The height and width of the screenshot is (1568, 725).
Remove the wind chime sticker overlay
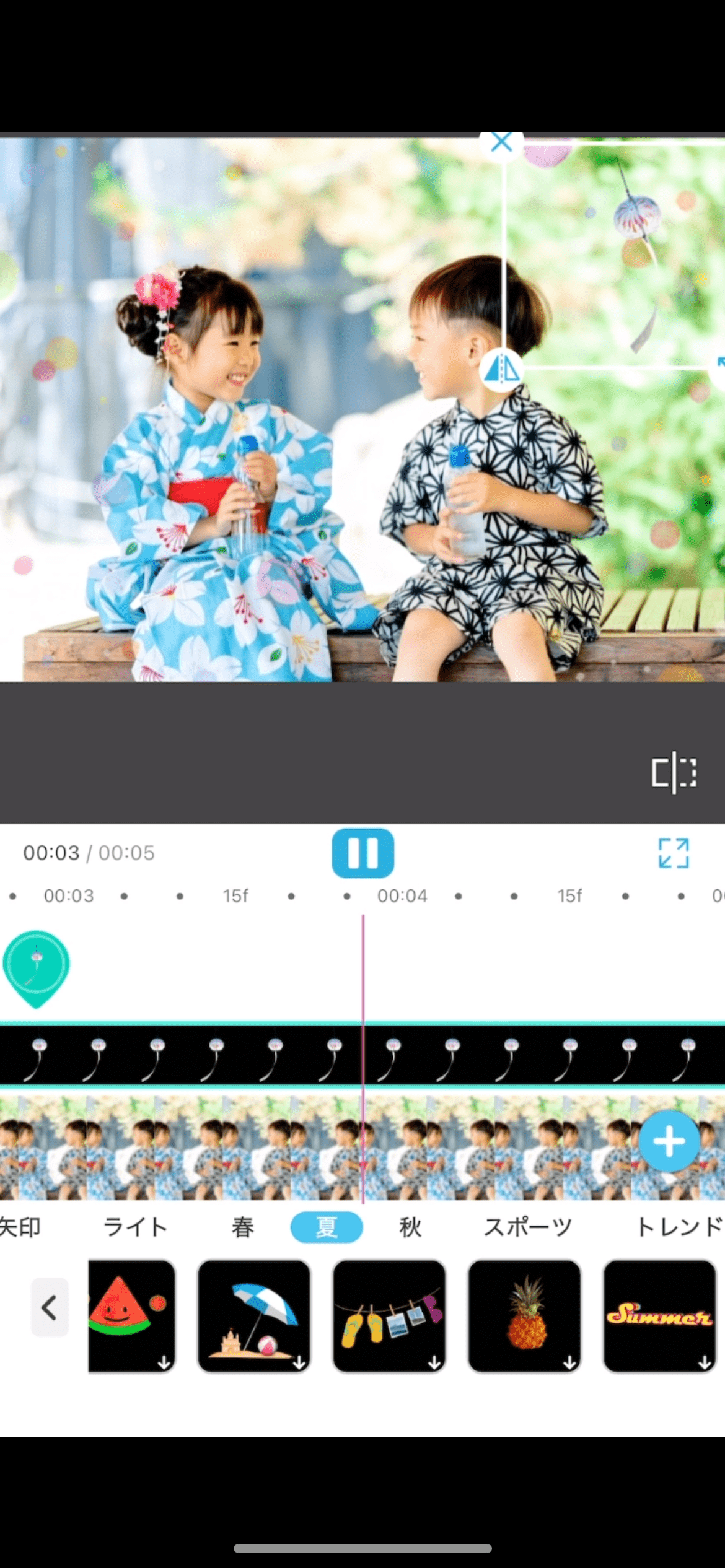point(501,143)
